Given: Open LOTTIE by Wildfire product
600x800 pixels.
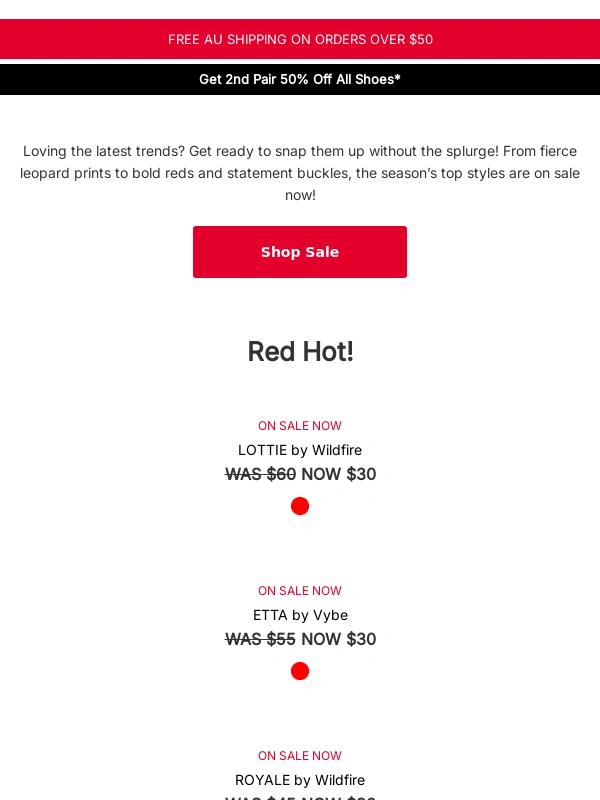Looking at the screenshot, I should coord(300,450).
